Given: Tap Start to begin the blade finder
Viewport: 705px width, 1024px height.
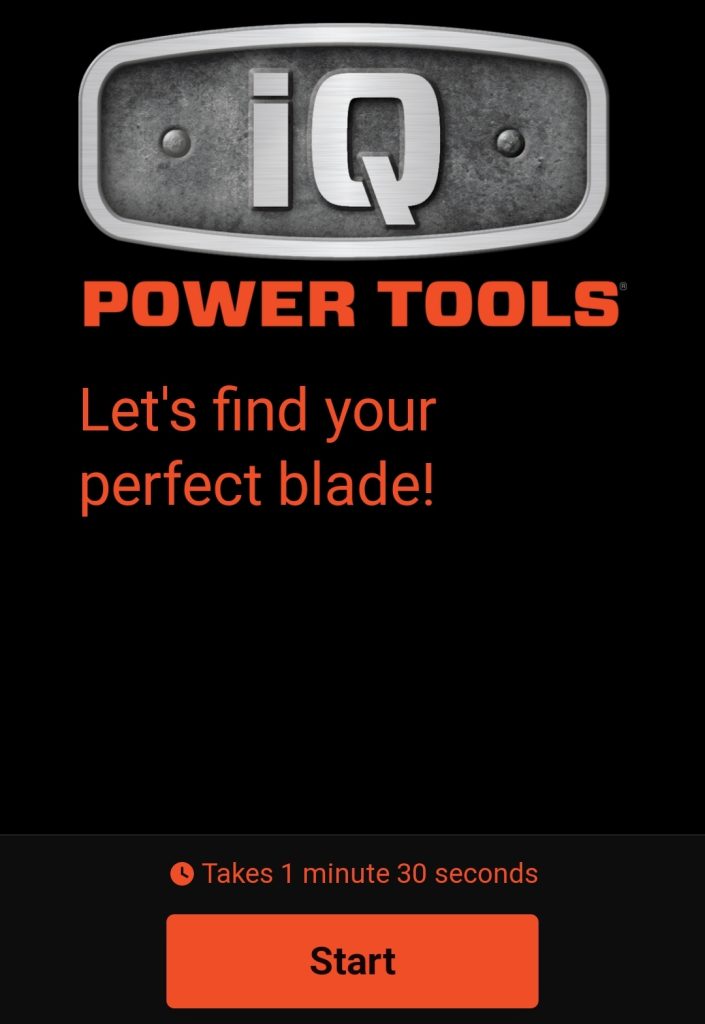Looking at the screenshot, I should coord(352,960).
